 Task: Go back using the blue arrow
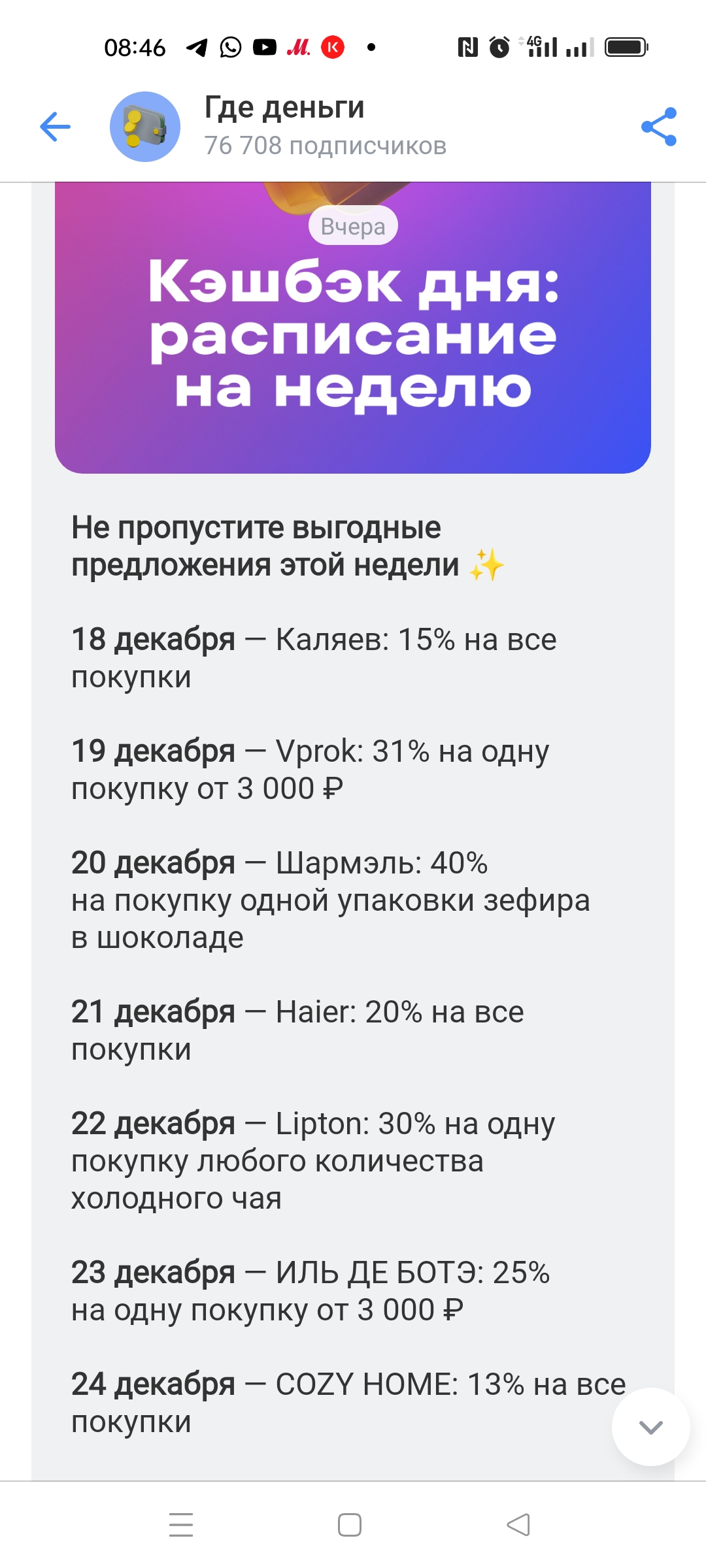coord(55,127)
